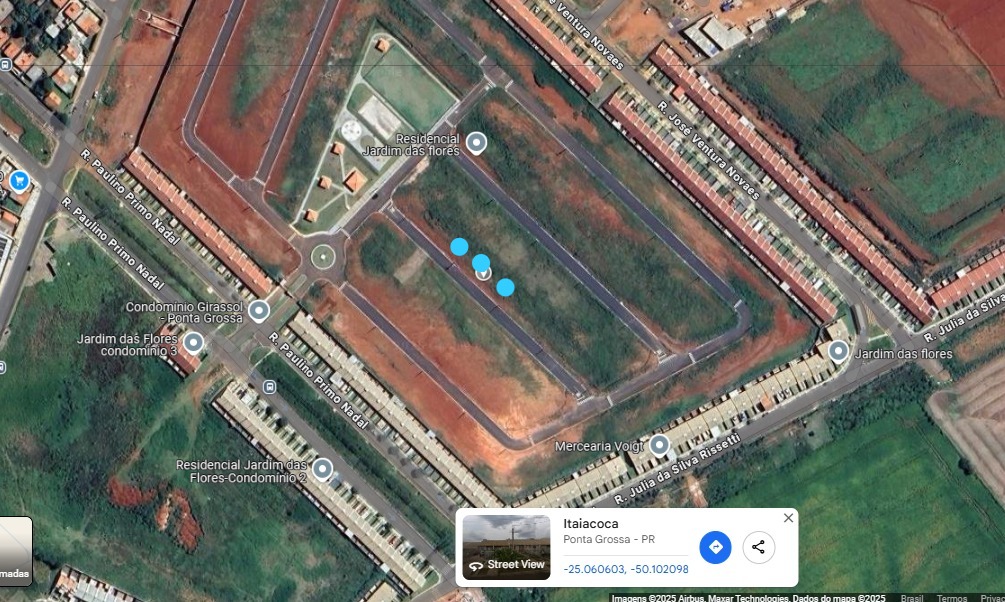Viewport: 1005px width, 602px height.
Task: Copy coordinates -25.060603, -50.102098
Action: pos(626,569)
